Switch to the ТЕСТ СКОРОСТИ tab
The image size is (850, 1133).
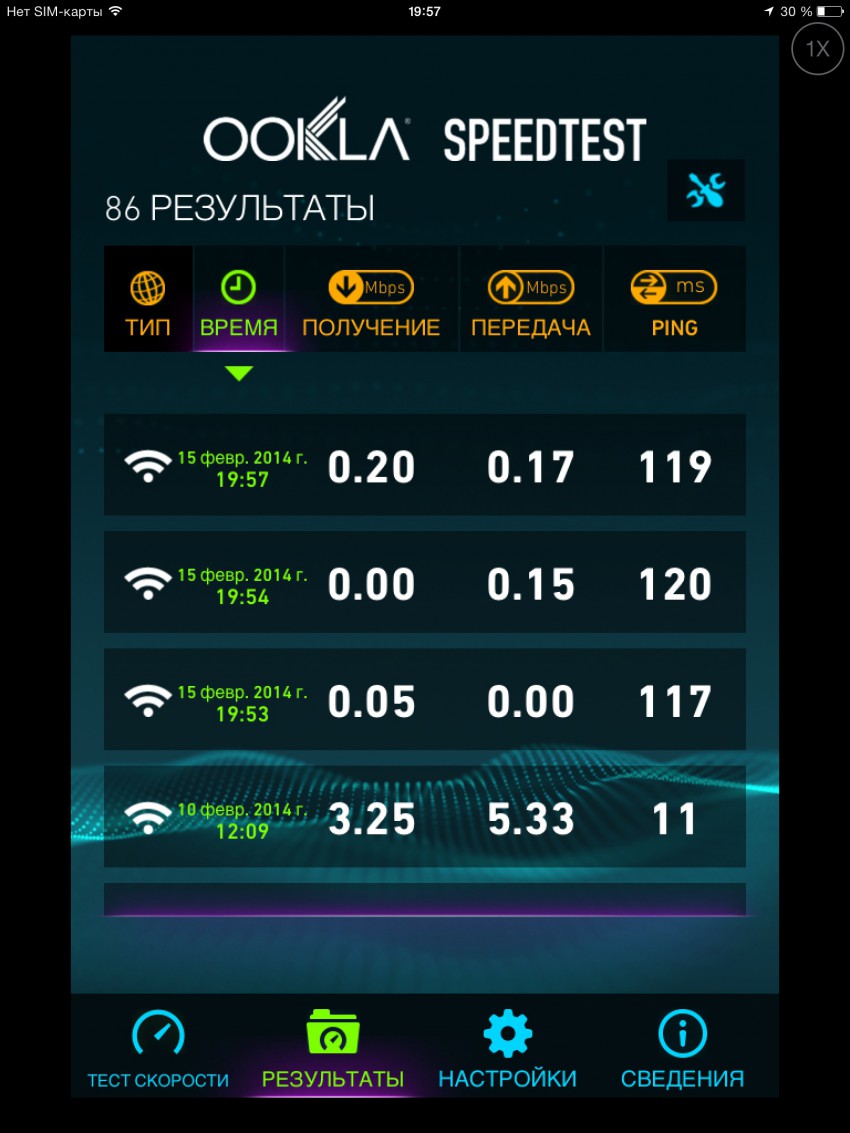click(158, 1051)
